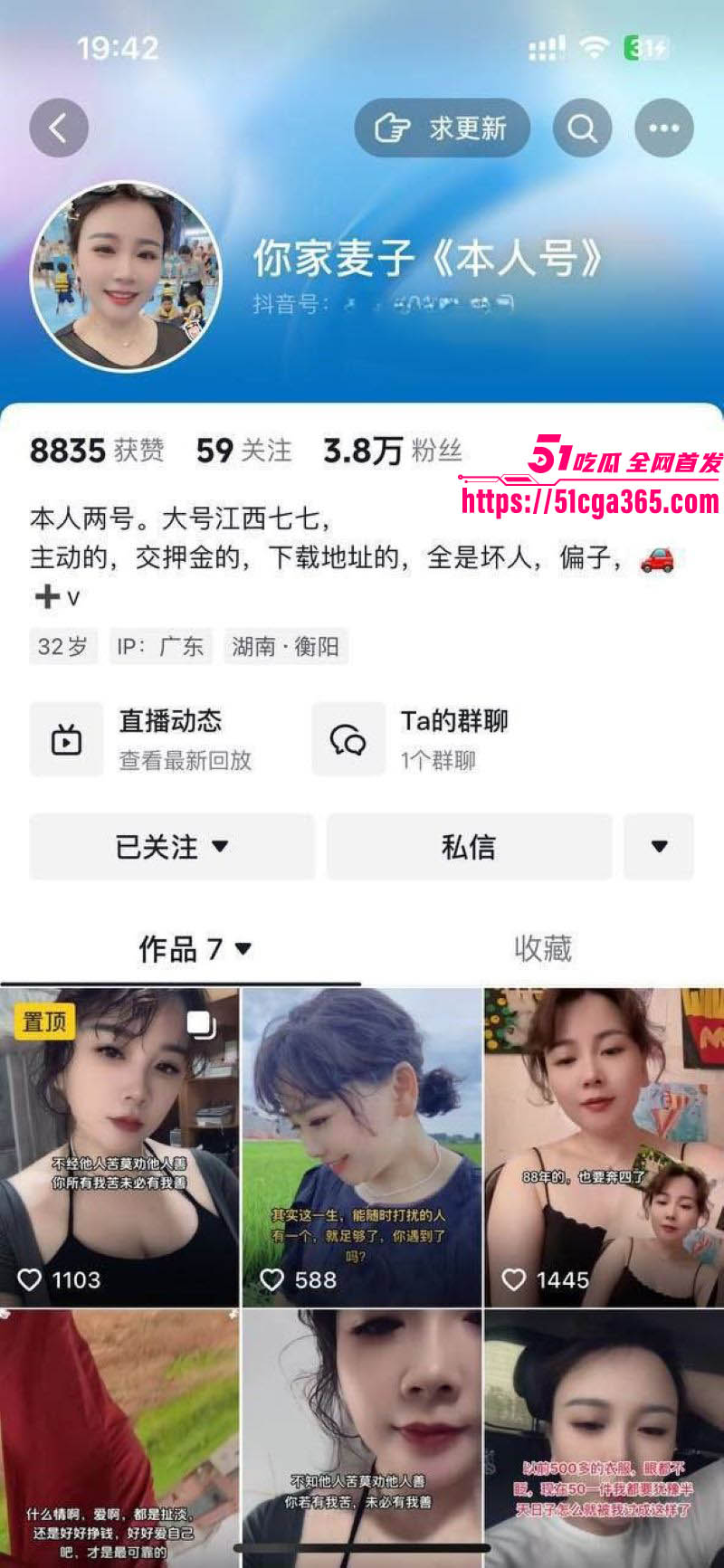Open 直播动态 to see latest replays
The height and width of the screenshot is (1568, 724).
(x=154, y=739)
